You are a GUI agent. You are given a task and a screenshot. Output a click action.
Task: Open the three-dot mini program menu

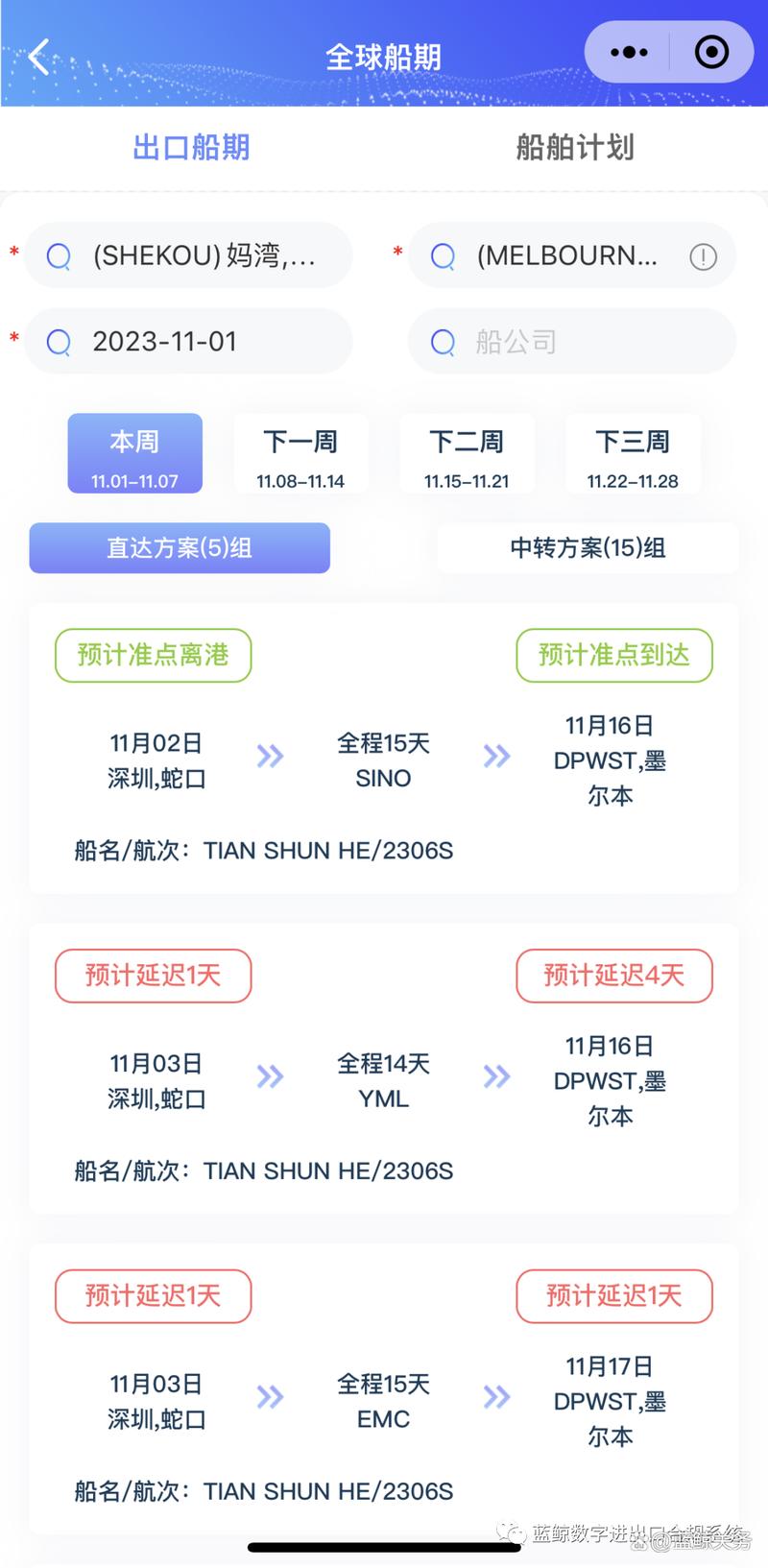coord(629,52)
